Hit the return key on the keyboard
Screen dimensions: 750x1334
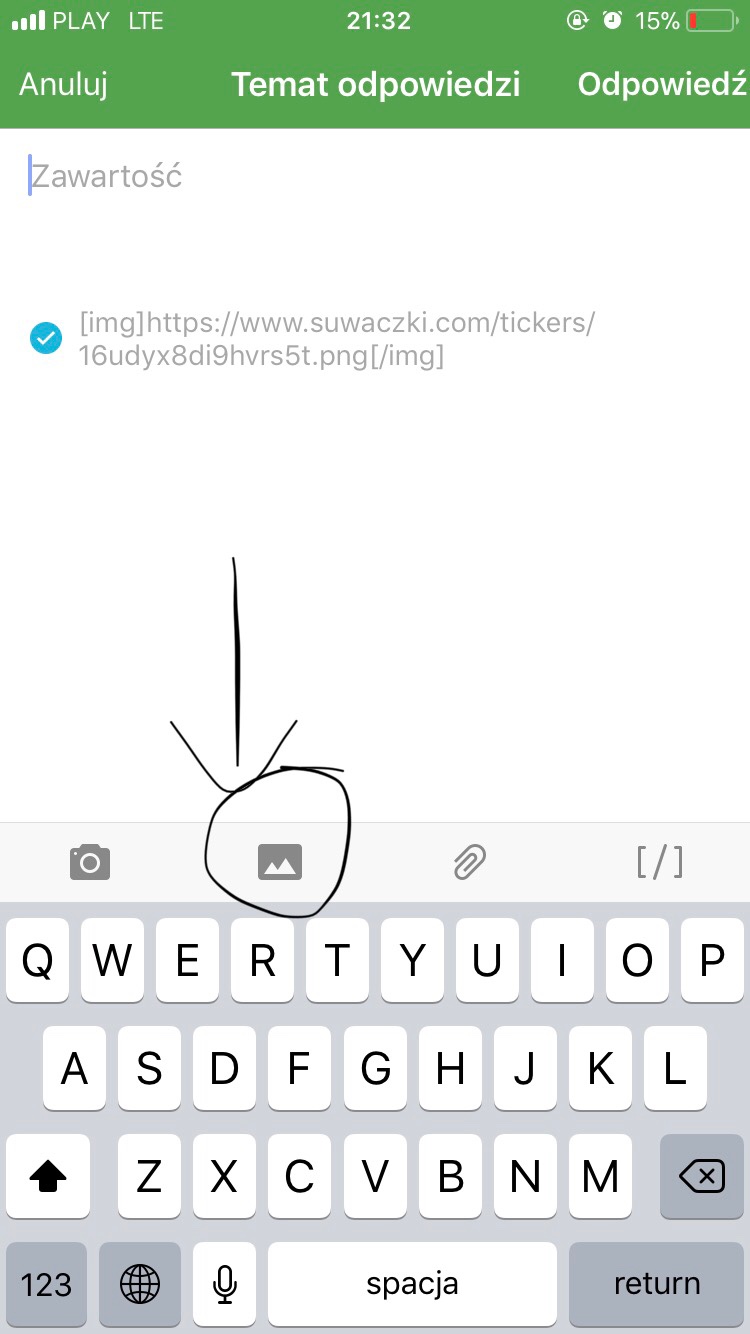(657, 1283)
